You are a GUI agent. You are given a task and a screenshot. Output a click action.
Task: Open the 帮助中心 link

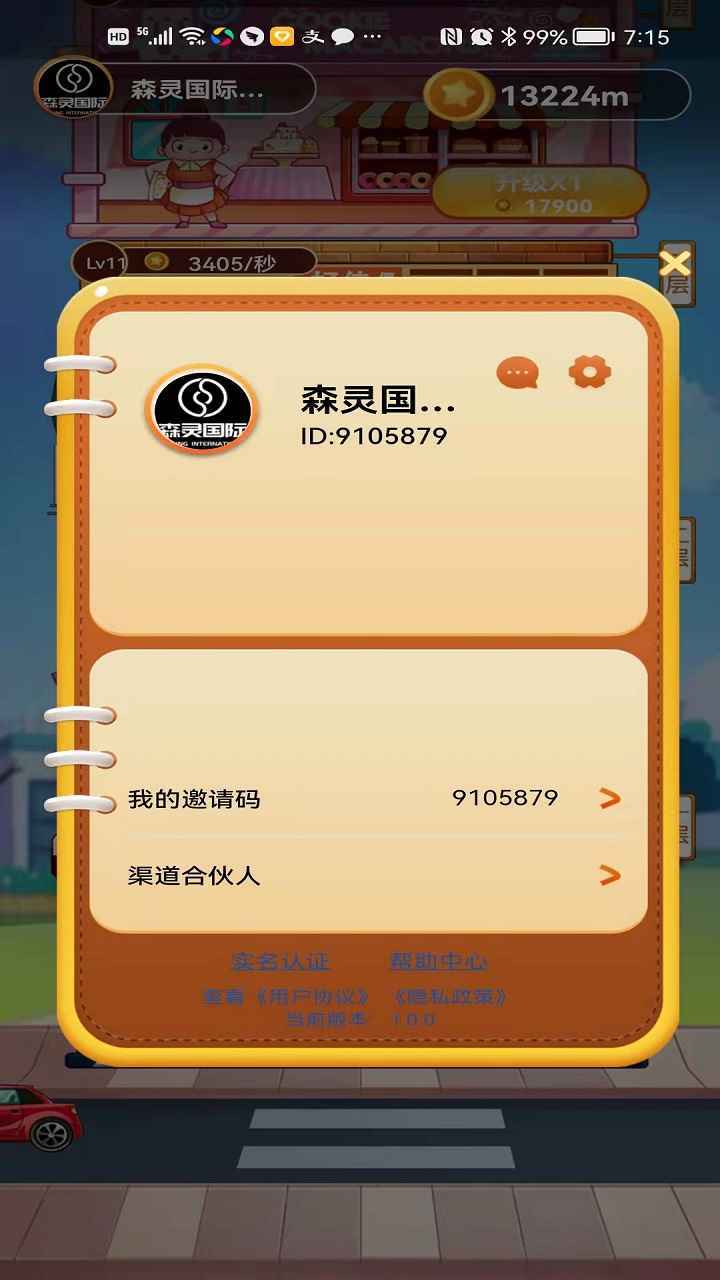click(x=440, y=961)
